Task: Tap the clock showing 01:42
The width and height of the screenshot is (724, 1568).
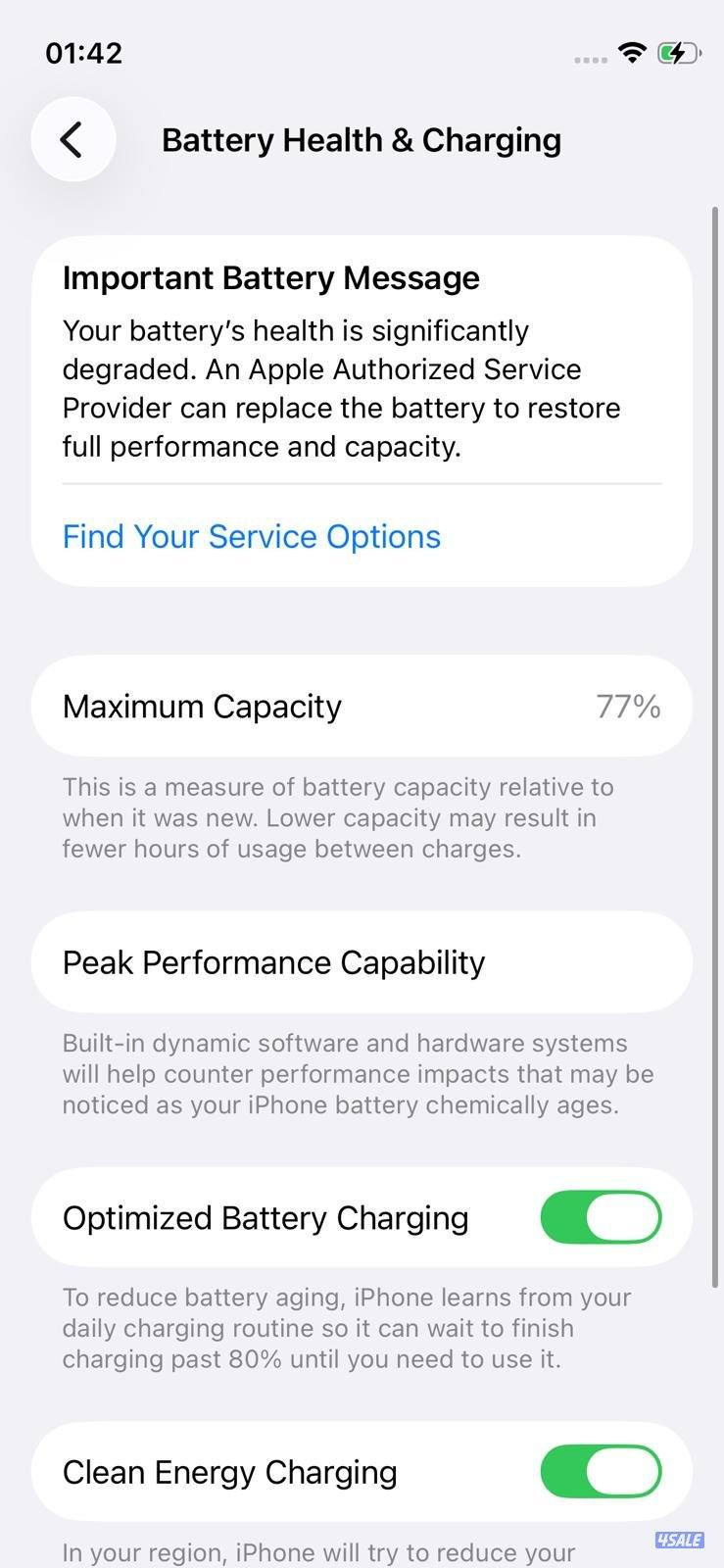Action: 83,53
